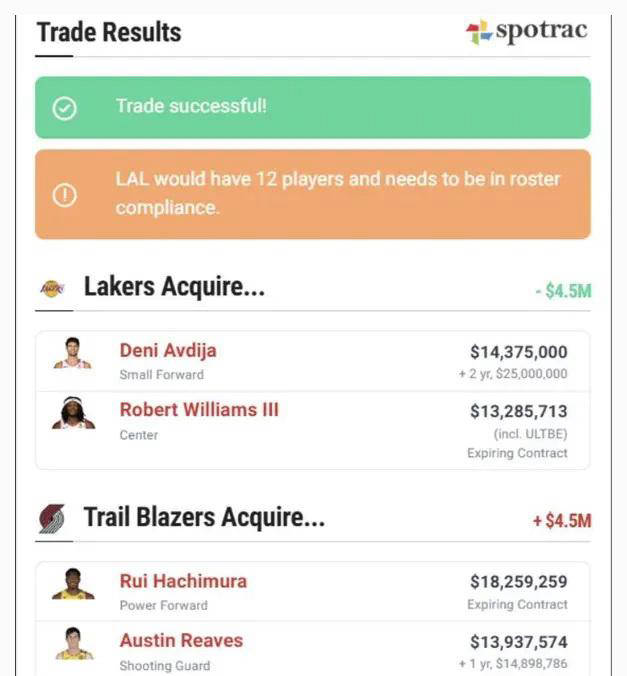Select the Austin Reaves player link

click(x=181, y=641)
